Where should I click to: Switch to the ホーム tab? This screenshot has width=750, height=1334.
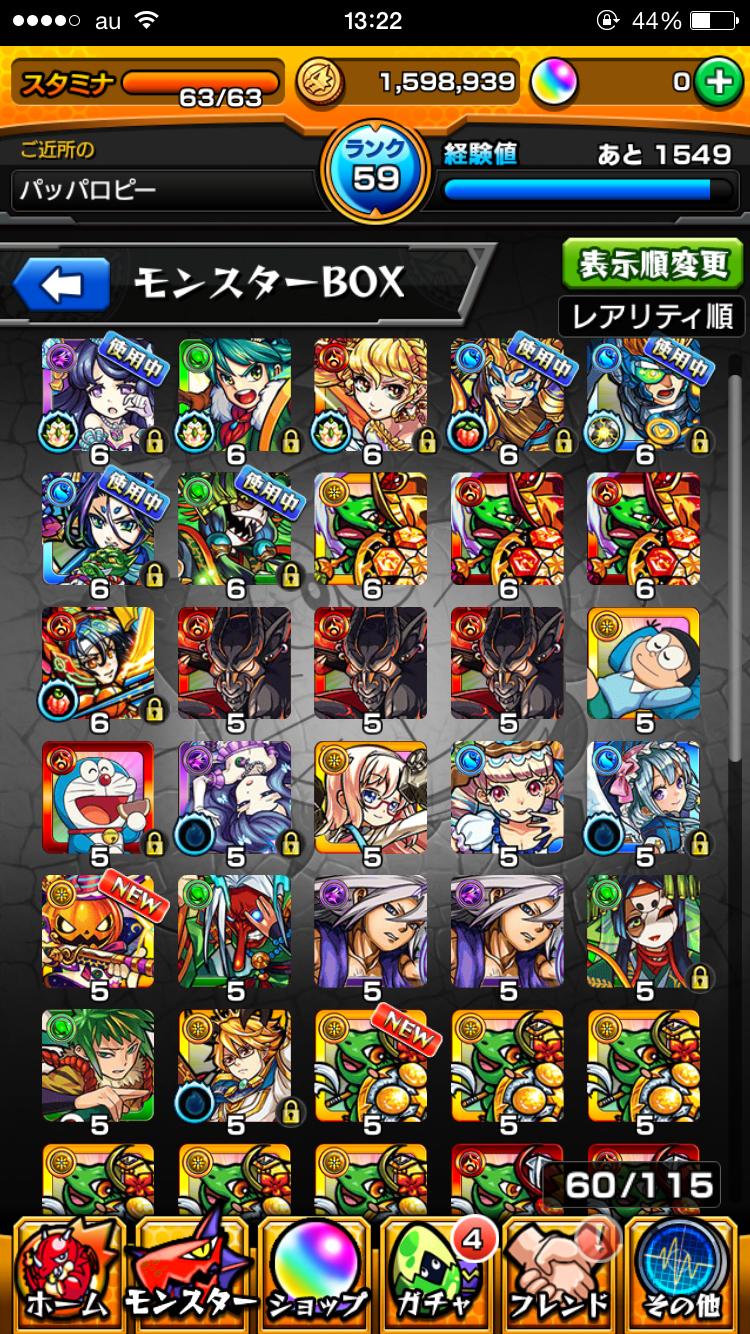(64, 1273)
